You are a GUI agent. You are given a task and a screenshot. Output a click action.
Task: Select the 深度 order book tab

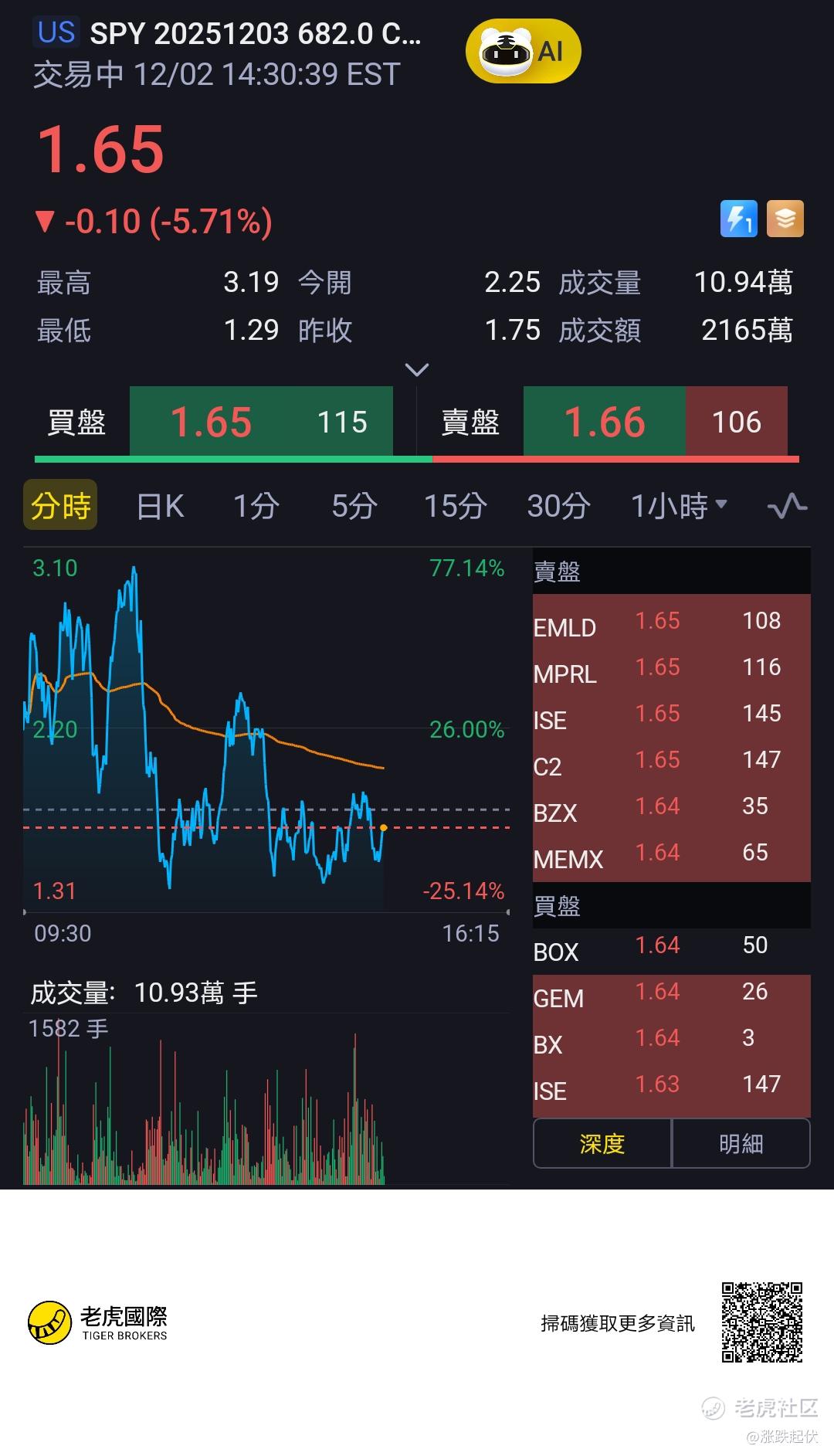(602, 1143)
